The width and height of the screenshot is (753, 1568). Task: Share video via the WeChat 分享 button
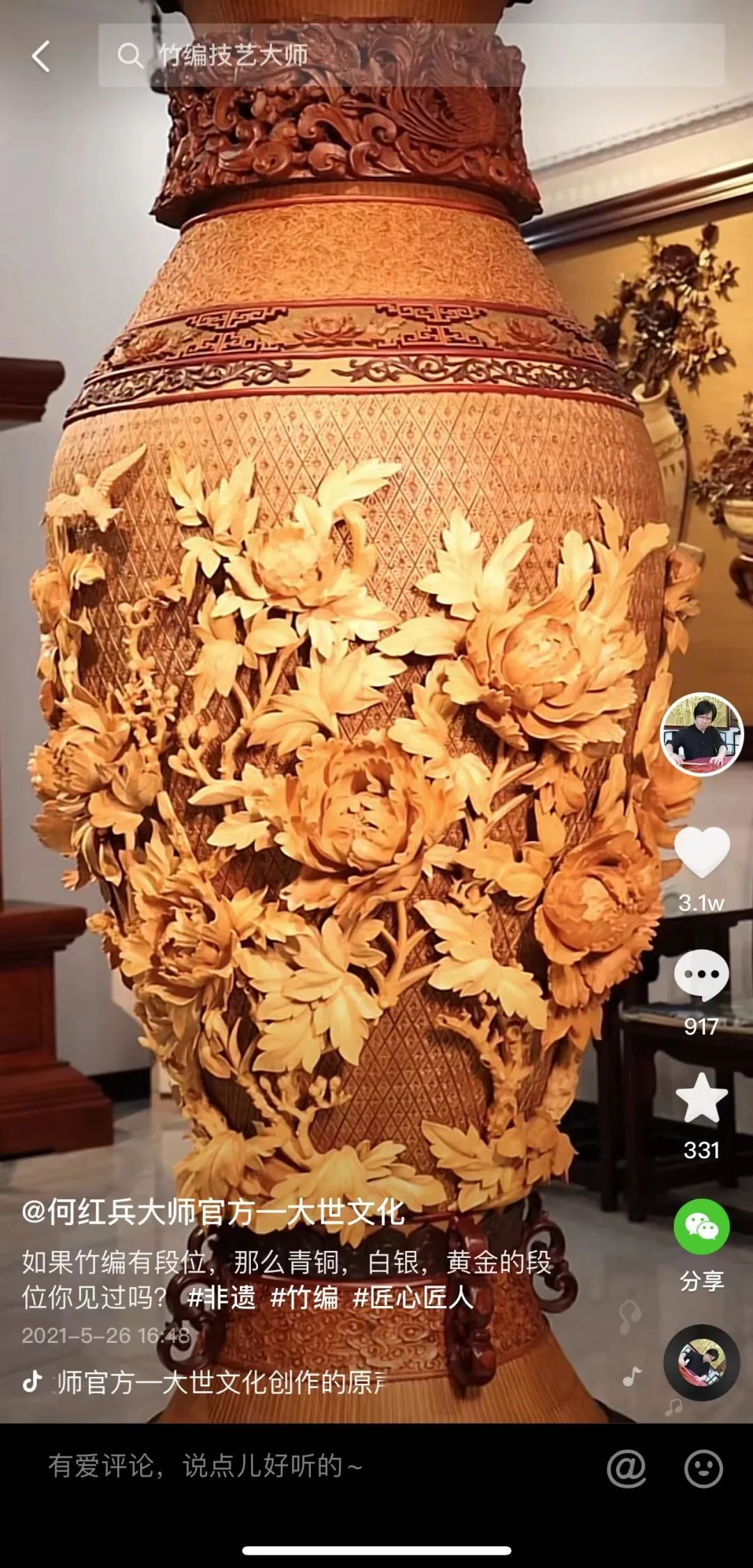tap(701, 1228)
